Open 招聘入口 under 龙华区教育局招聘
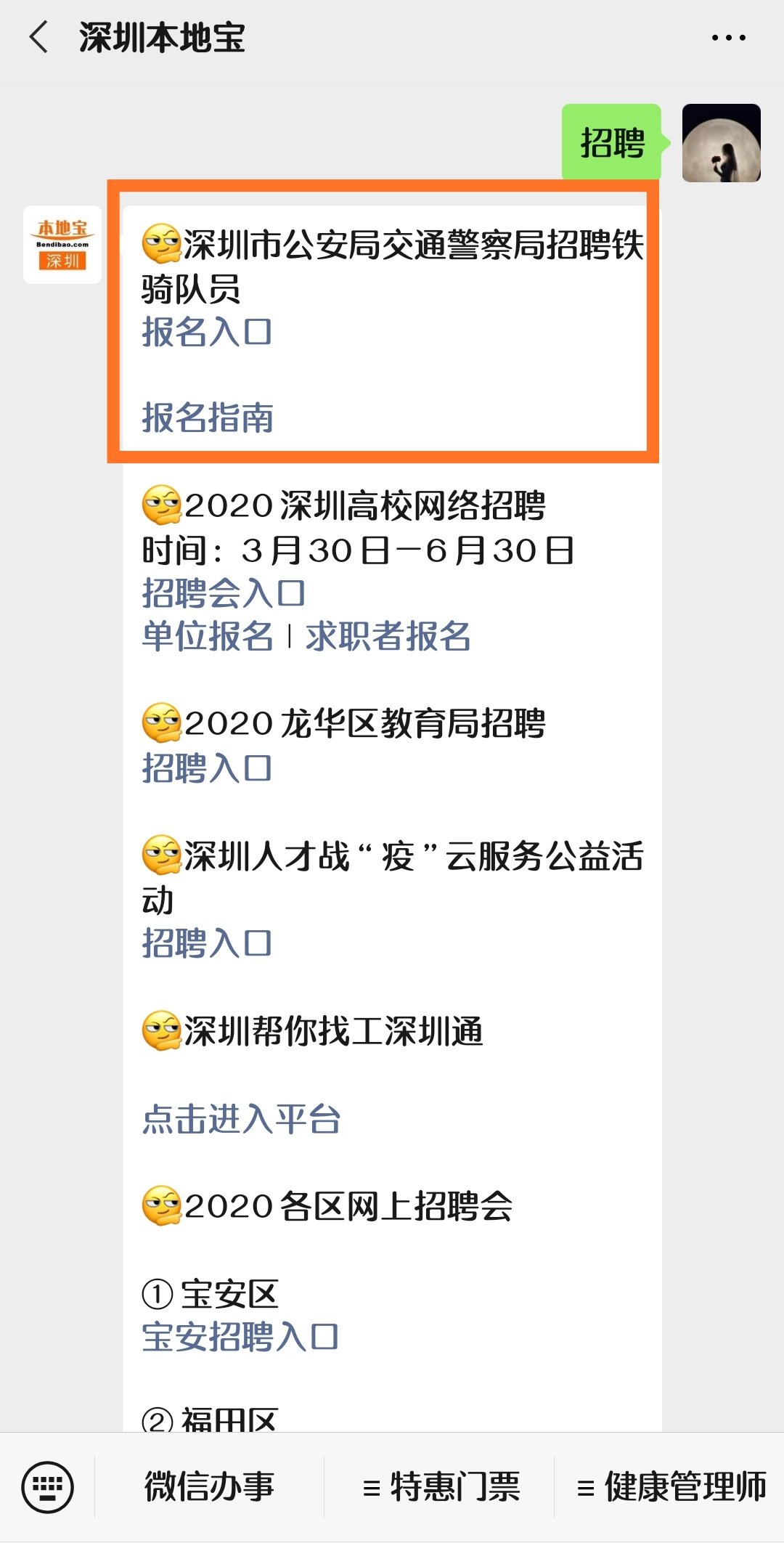 tap(207, 768)
